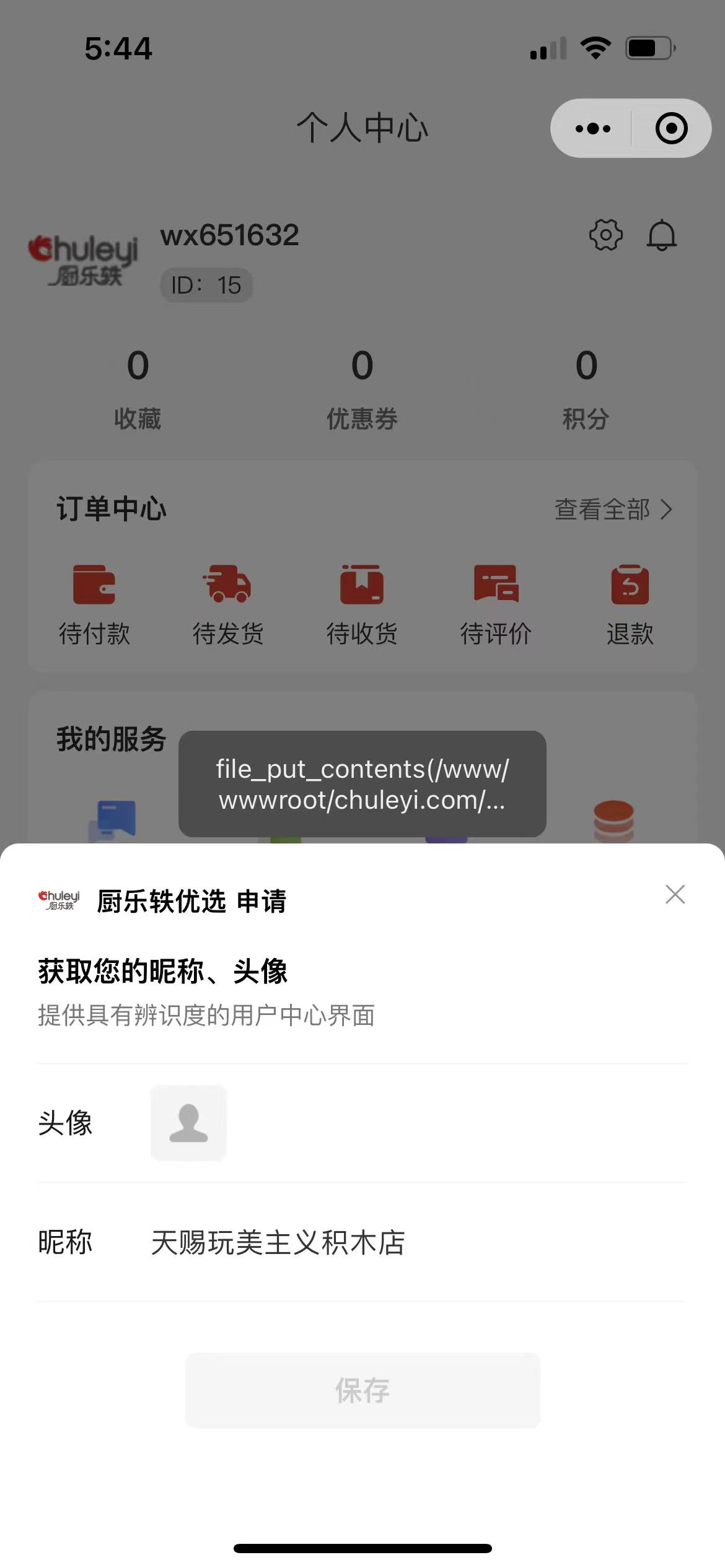Image resolution: width=725 pixels, height=1568 pixels.
Task: Open 待收货 orders
Action: coord(362,604)
